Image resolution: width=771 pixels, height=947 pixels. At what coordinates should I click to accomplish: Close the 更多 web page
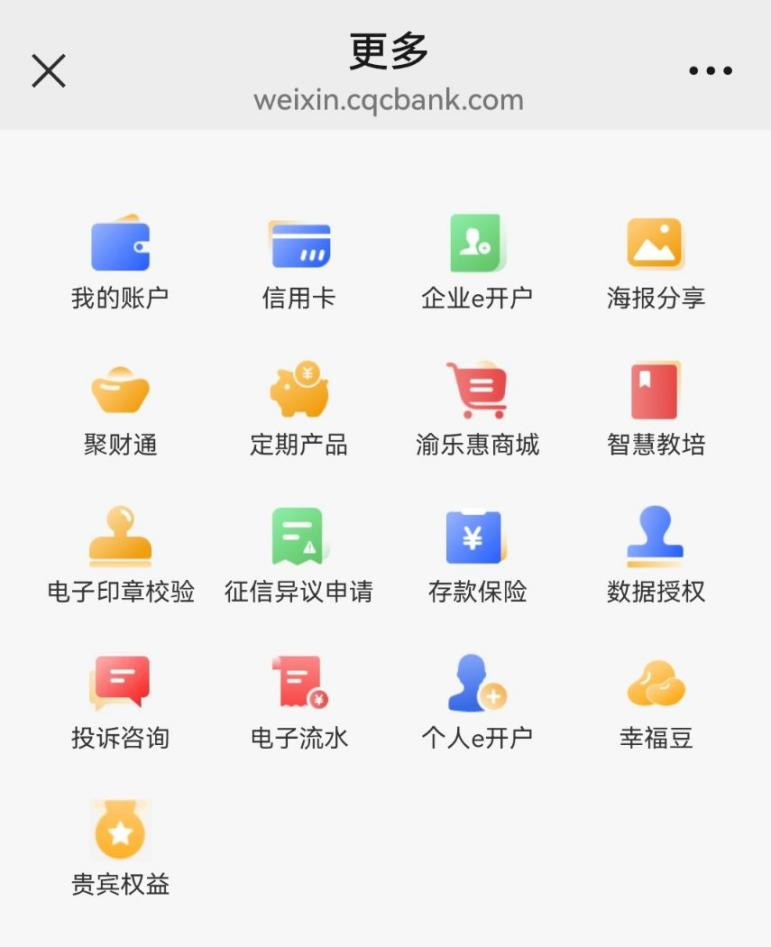[48, 71]
